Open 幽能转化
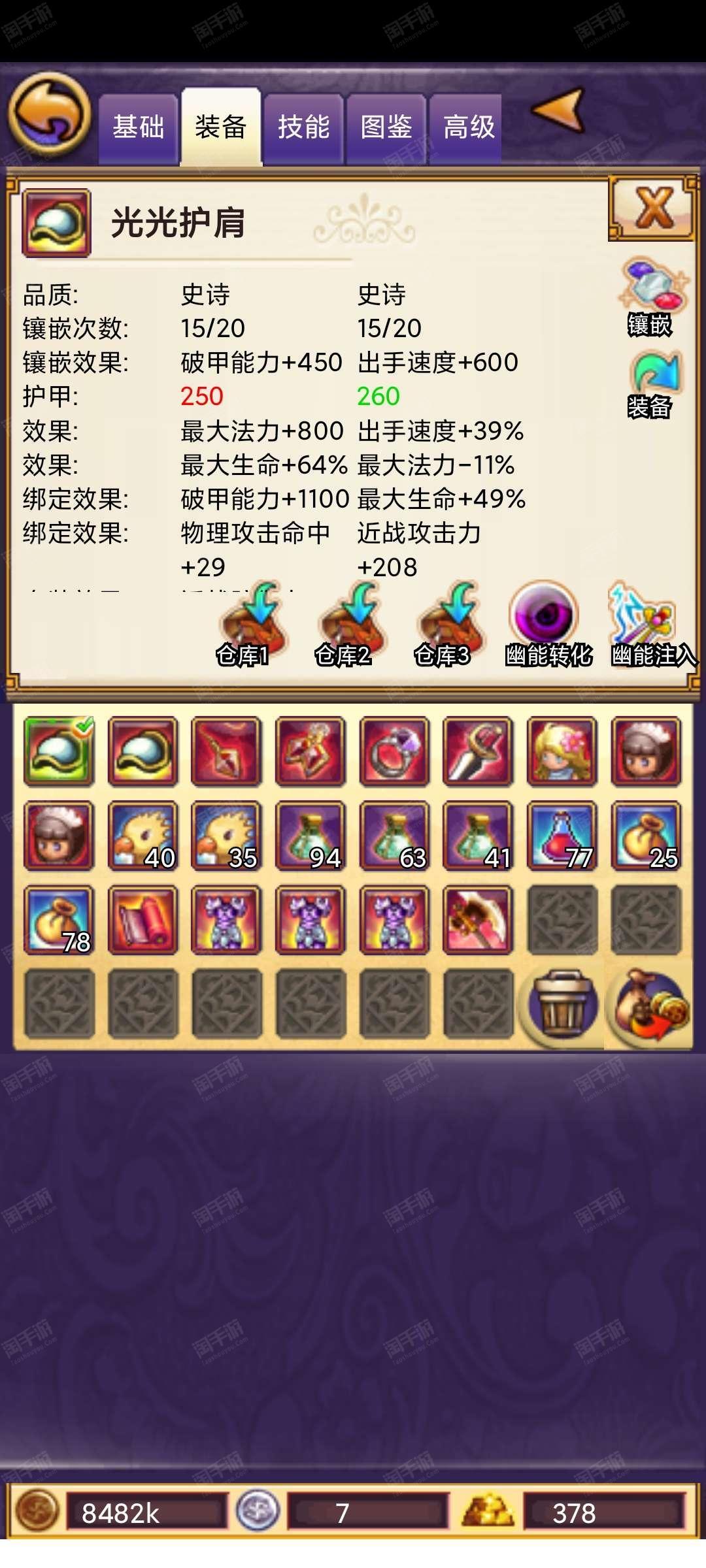706x1568 pixels. coord(548,625)
